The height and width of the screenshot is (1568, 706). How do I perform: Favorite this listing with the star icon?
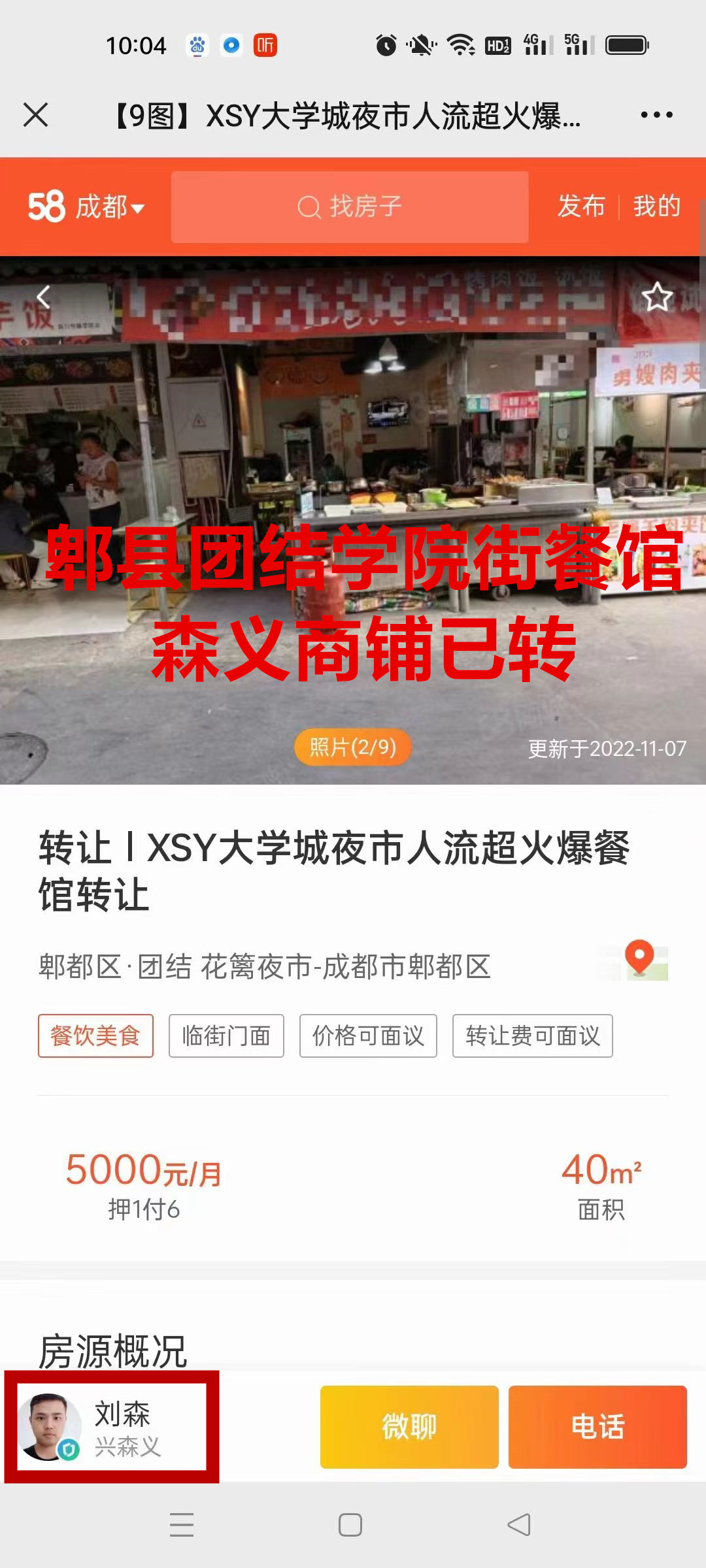click(657, 297)
